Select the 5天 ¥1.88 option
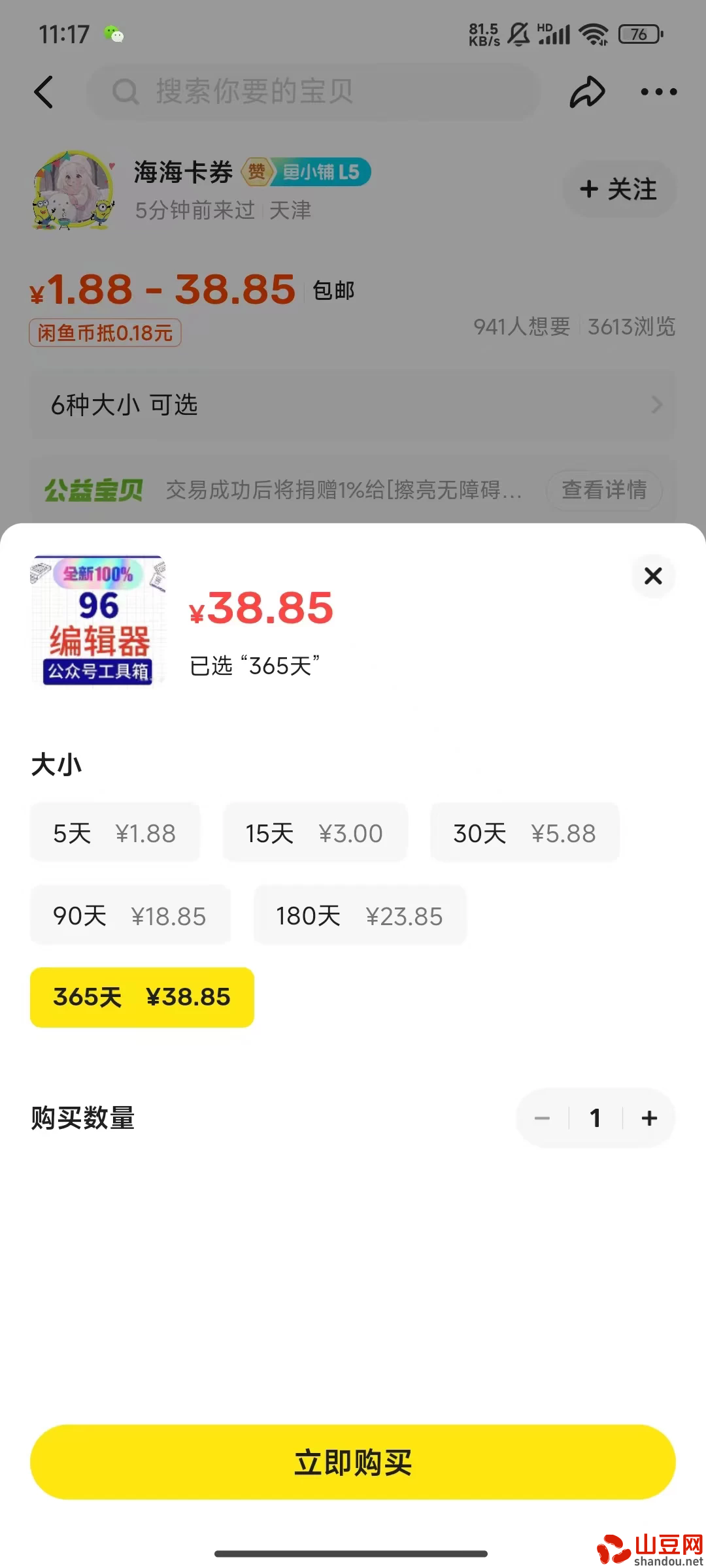 point(115,833)
